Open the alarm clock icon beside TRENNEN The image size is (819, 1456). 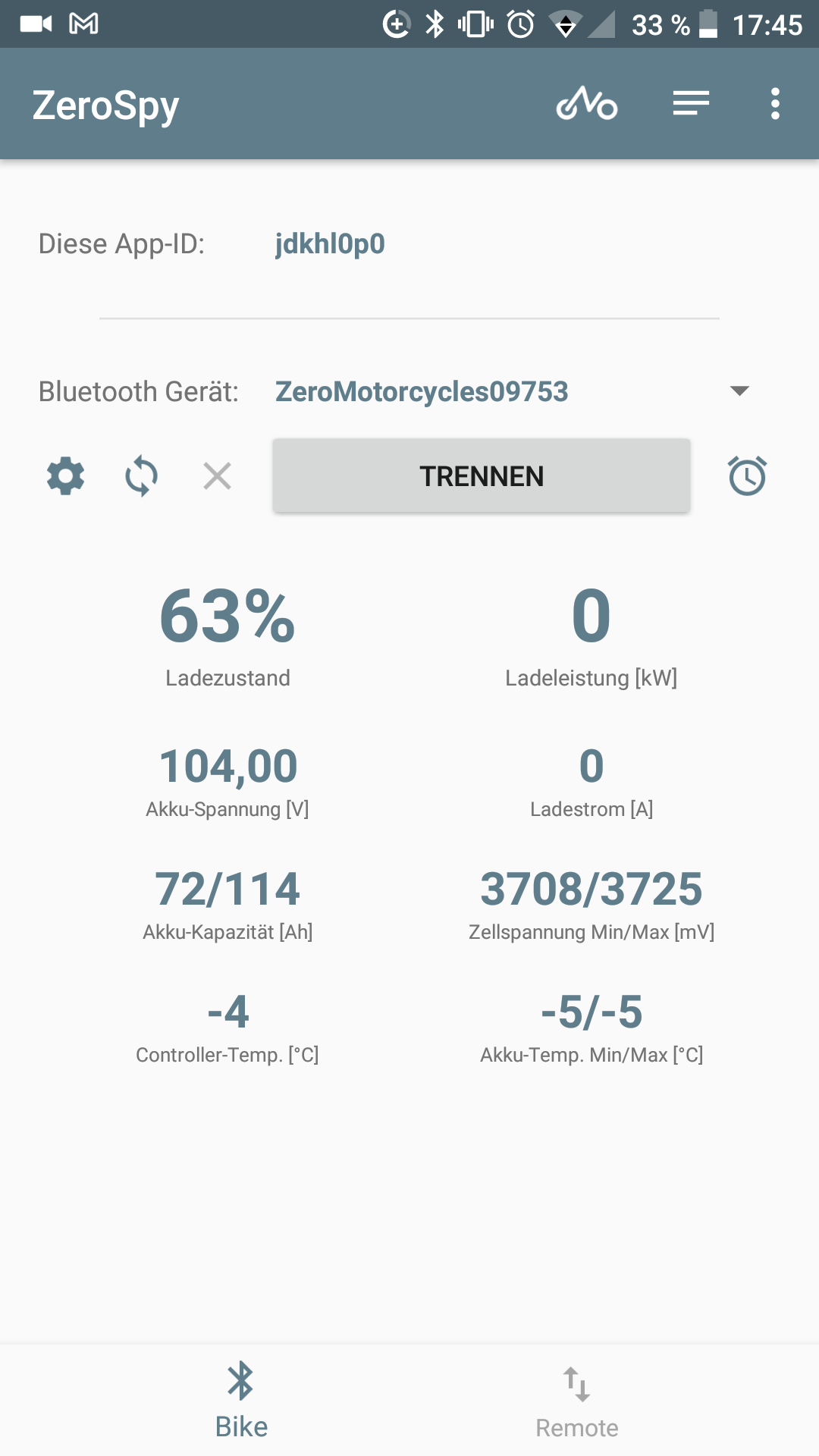coord(747,476)
